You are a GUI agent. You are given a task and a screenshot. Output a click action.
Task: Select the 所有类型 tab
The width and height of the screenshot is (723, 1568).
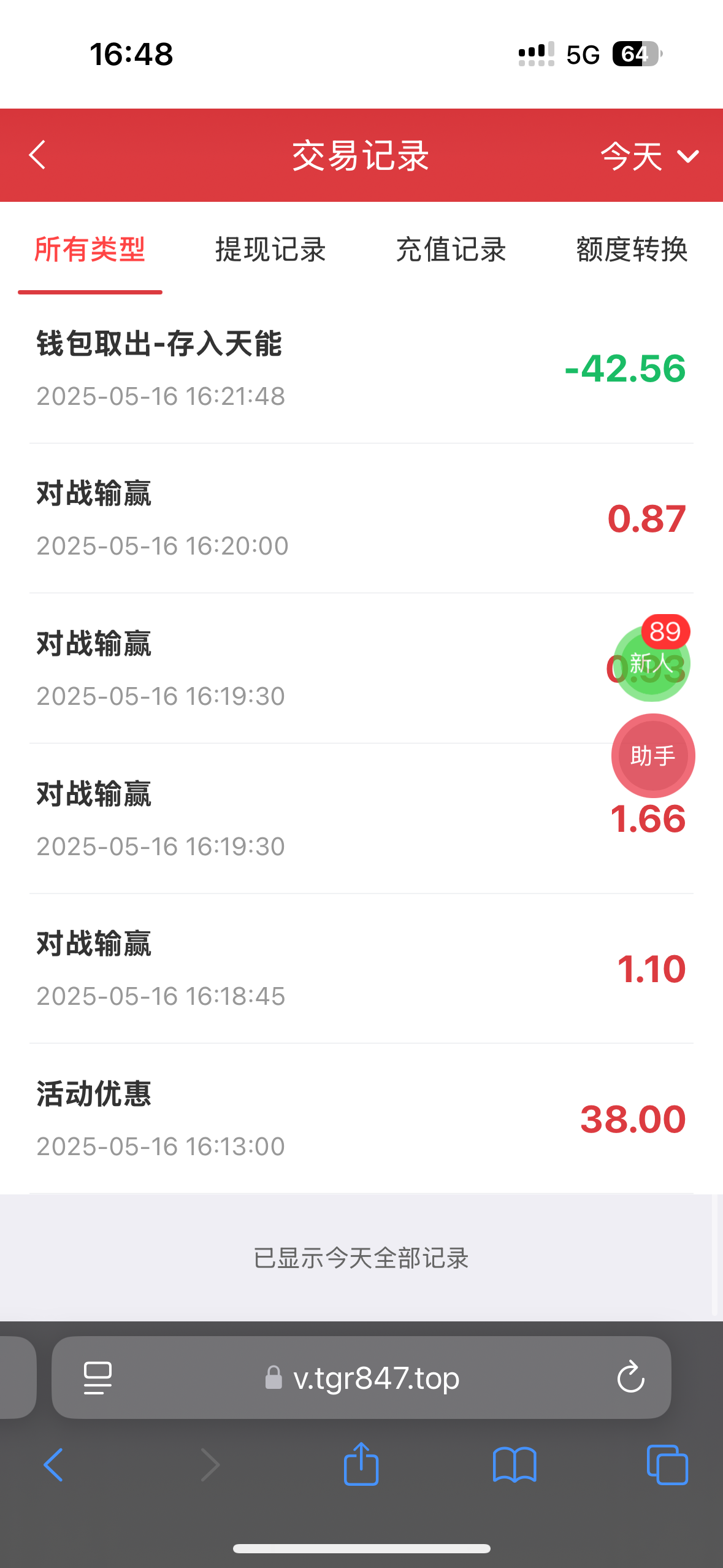point(90,250)
